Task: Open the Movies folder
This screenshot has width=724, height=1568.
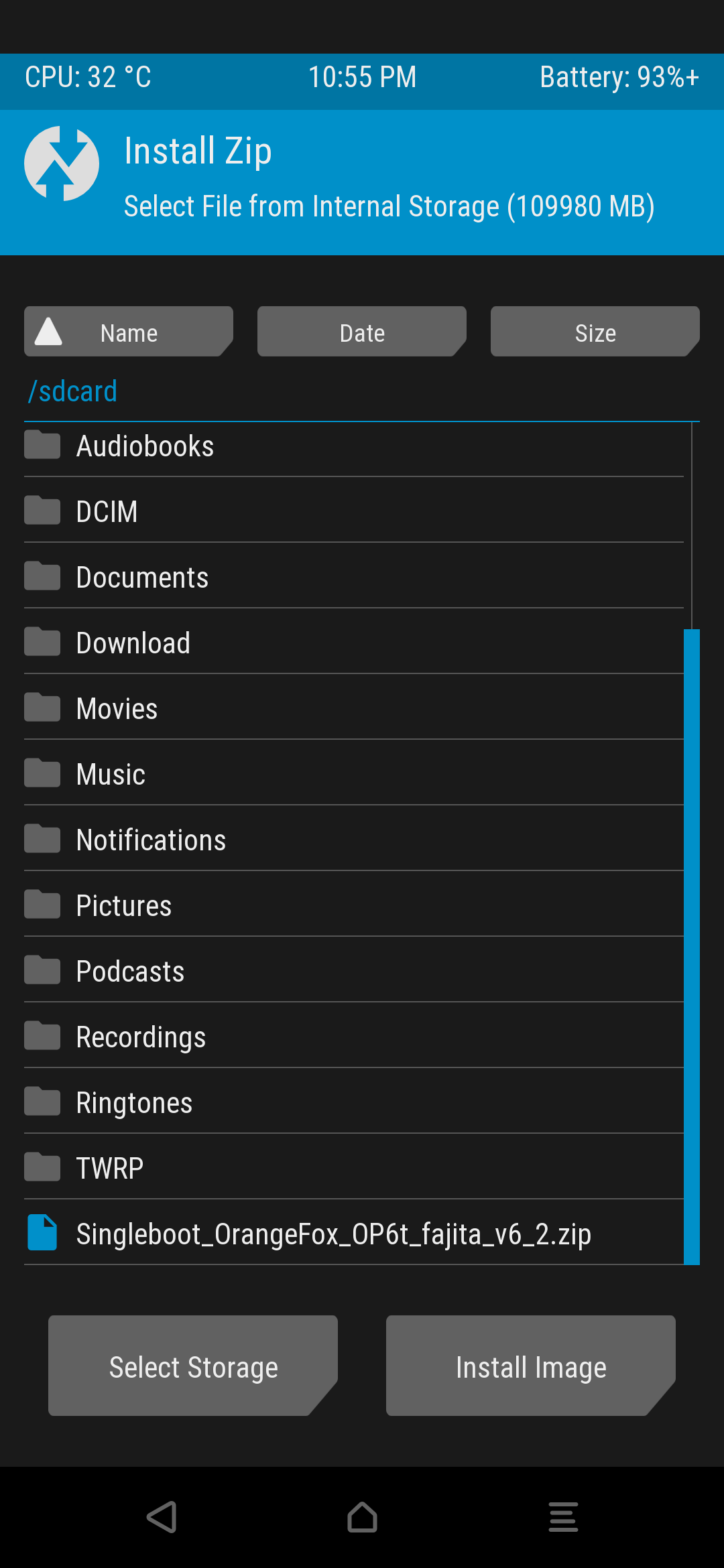Action: tap(117, 709)
